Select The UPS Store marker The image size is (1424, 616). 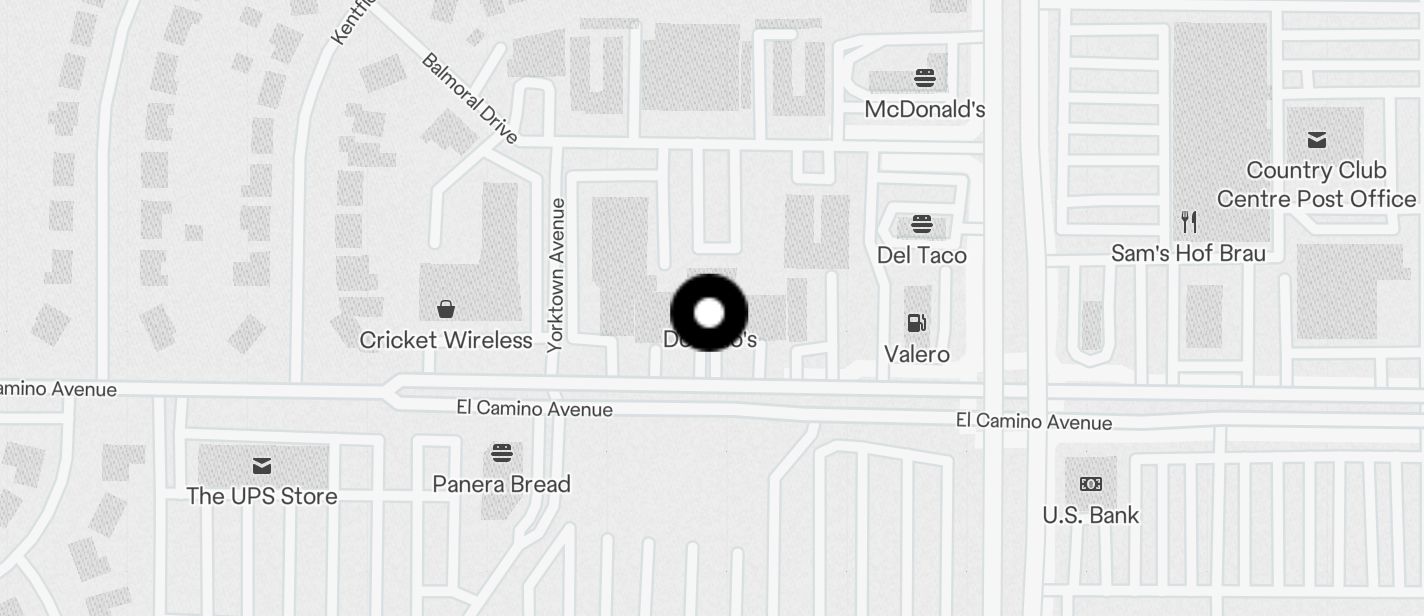(262, 466)
